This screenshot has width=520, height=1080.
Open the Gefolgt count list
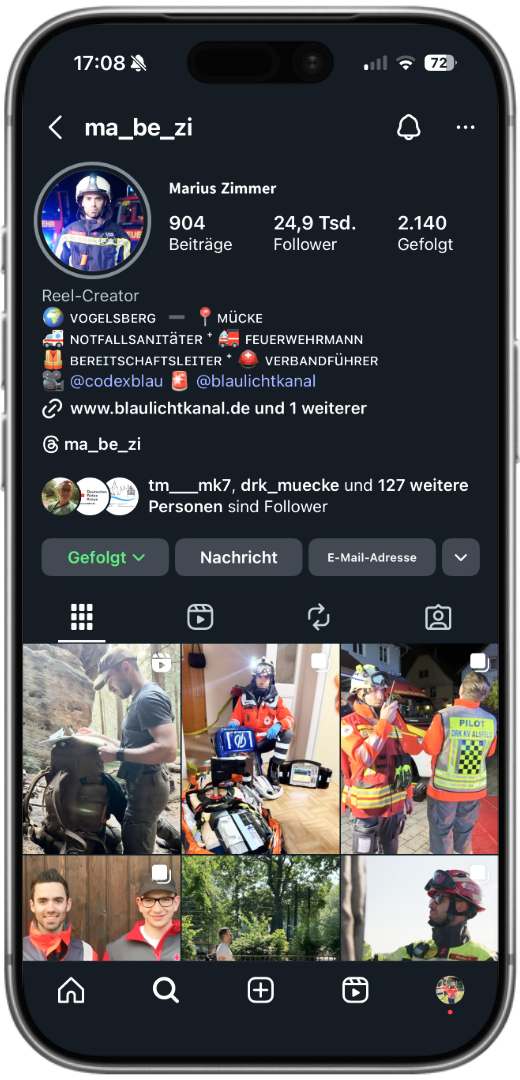click(x=425, y=233)
